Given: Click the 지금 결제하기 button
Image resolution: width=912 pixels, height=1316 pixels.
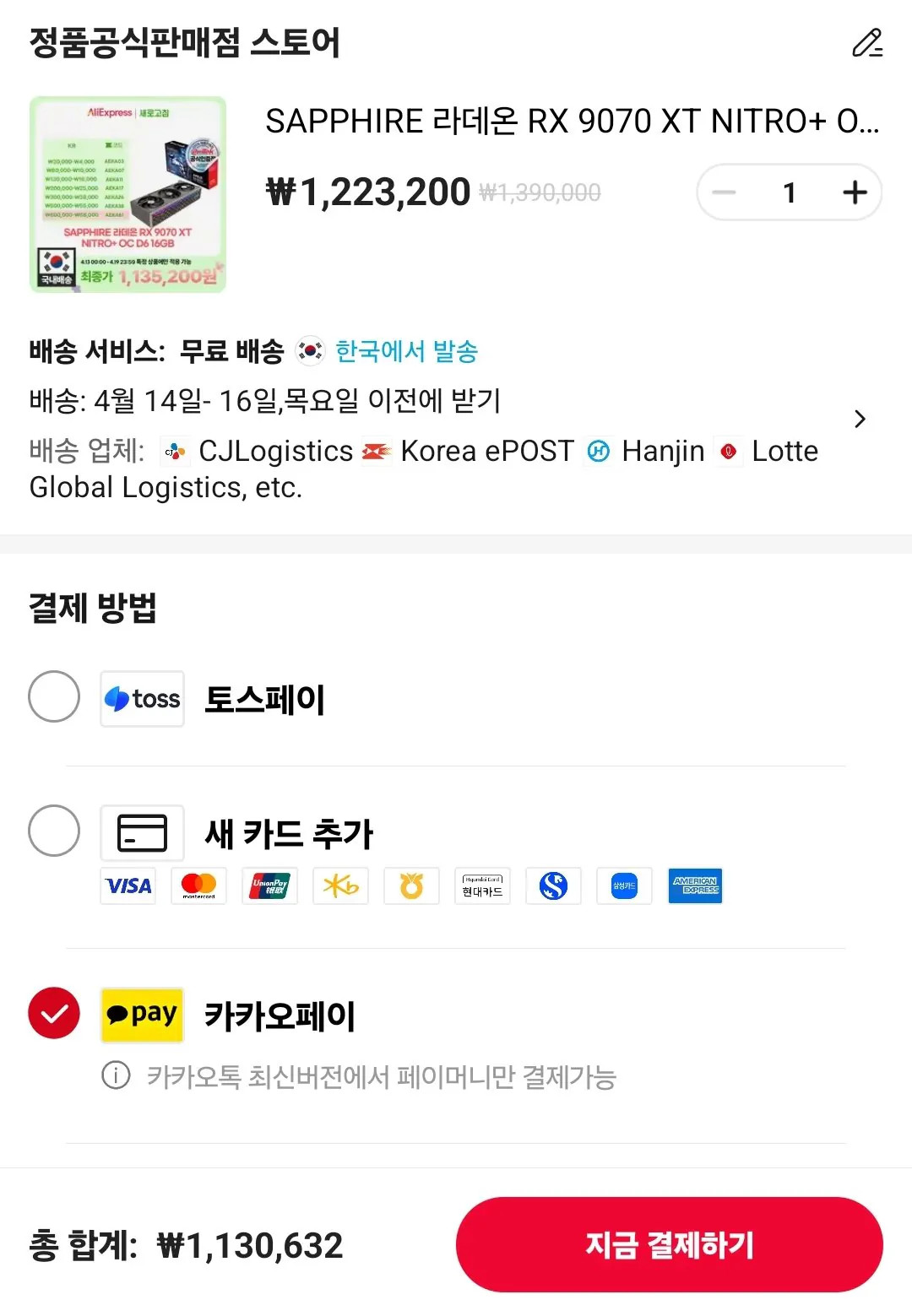Looking at the screenshot, I should point(670,1243).
